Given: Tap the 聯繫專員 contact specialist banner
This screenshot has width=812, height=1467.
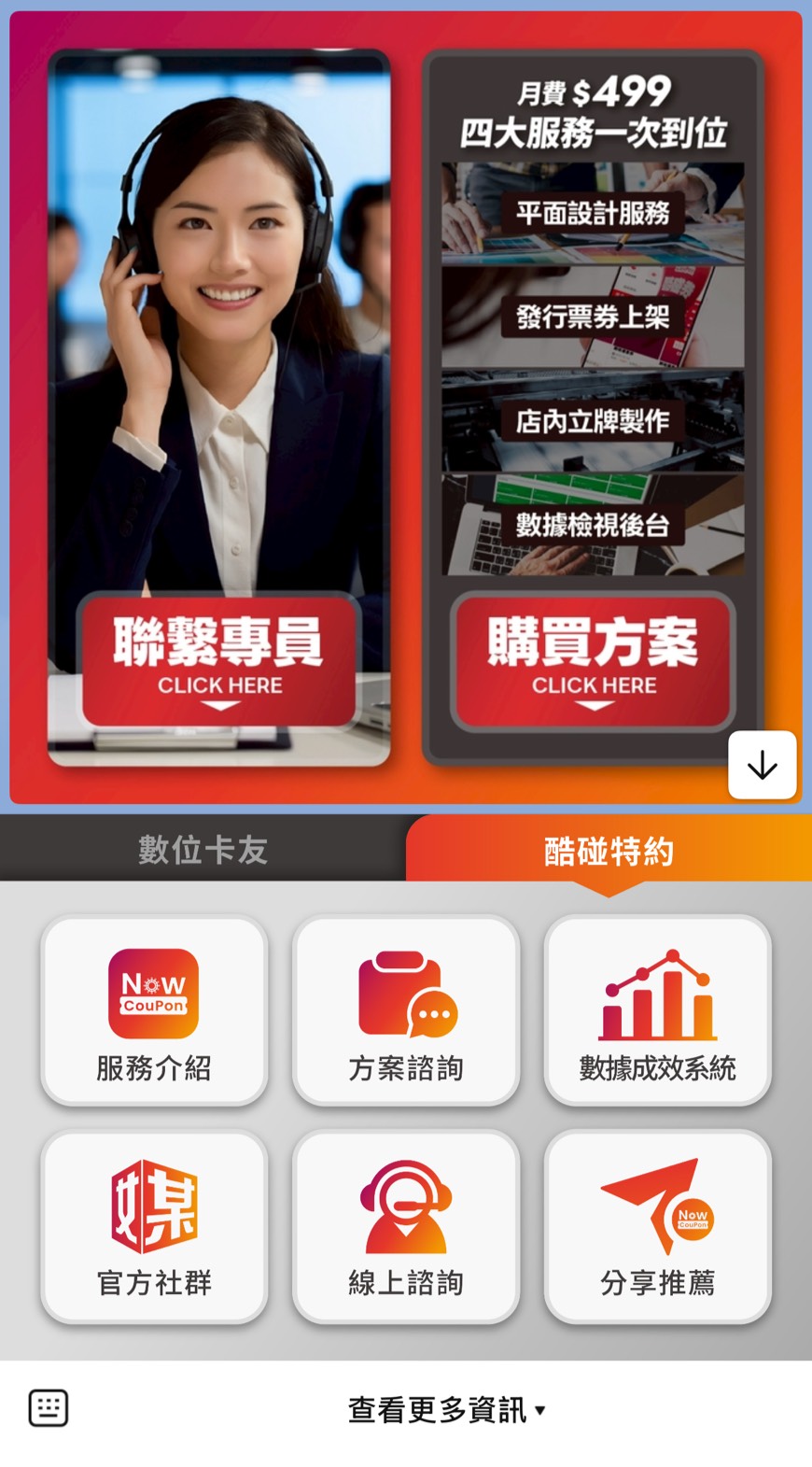Looking at the screenshot, I should [219, 659].
